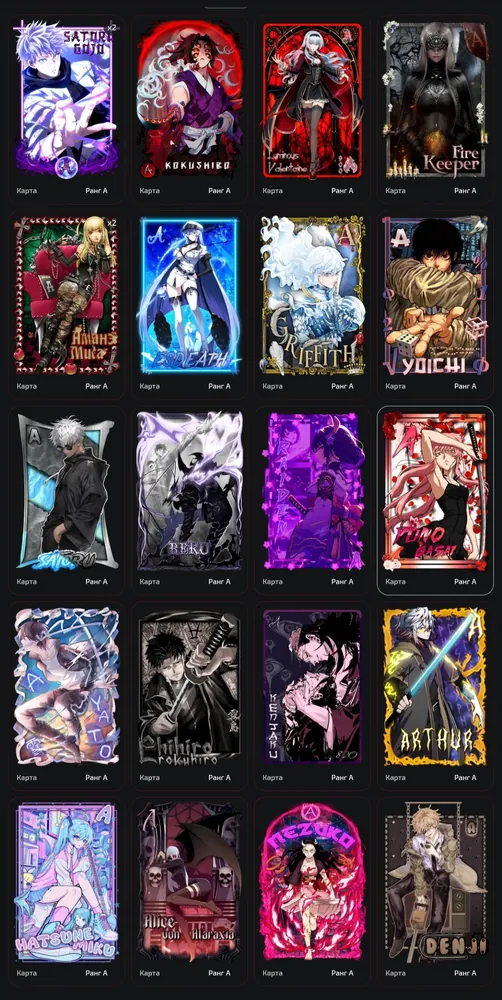View the Hatsune Miku card
Viewport: 502px width, 1000px height.
click(x=66, y=892)
